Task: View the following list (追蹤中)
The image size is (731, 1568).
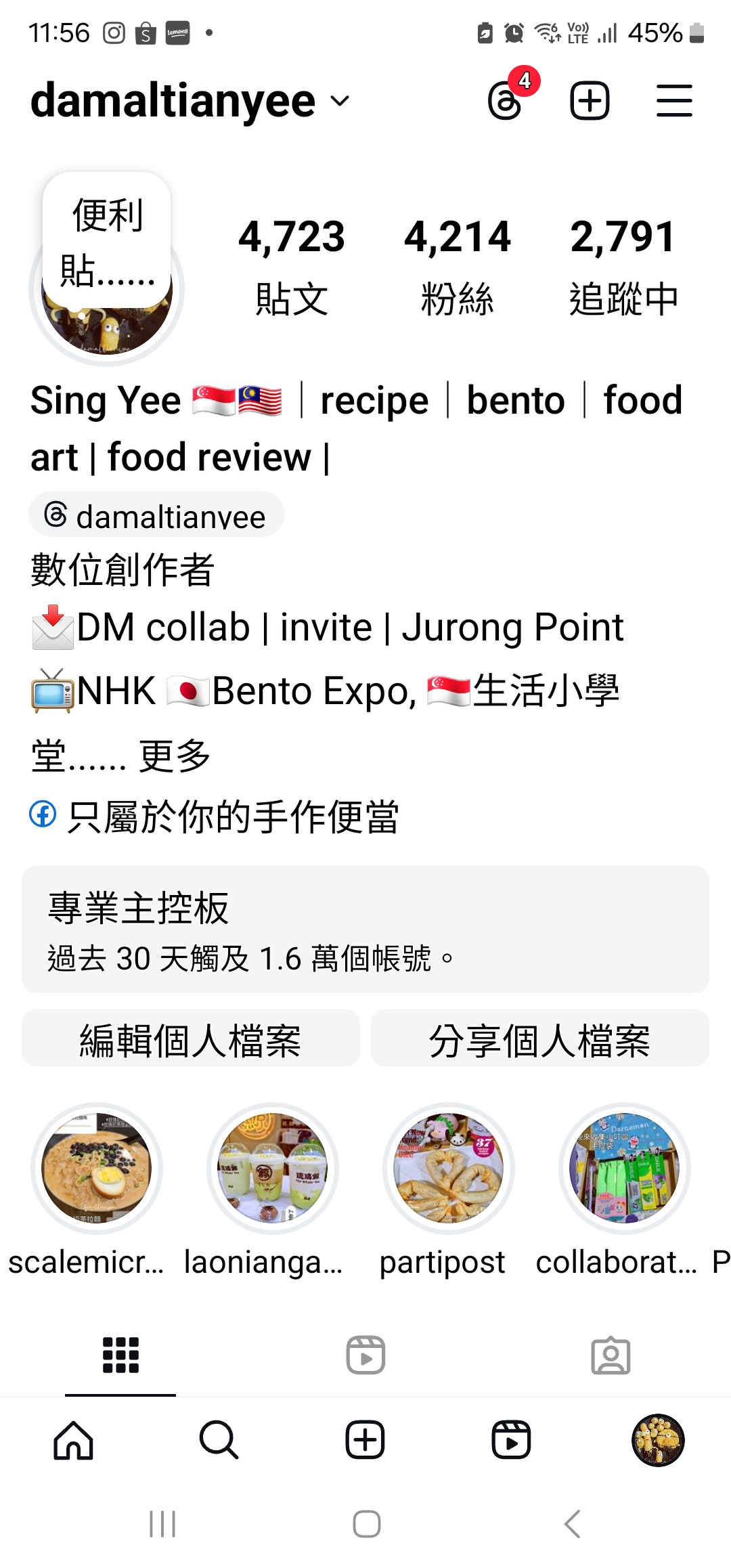Action: [623, 266]
